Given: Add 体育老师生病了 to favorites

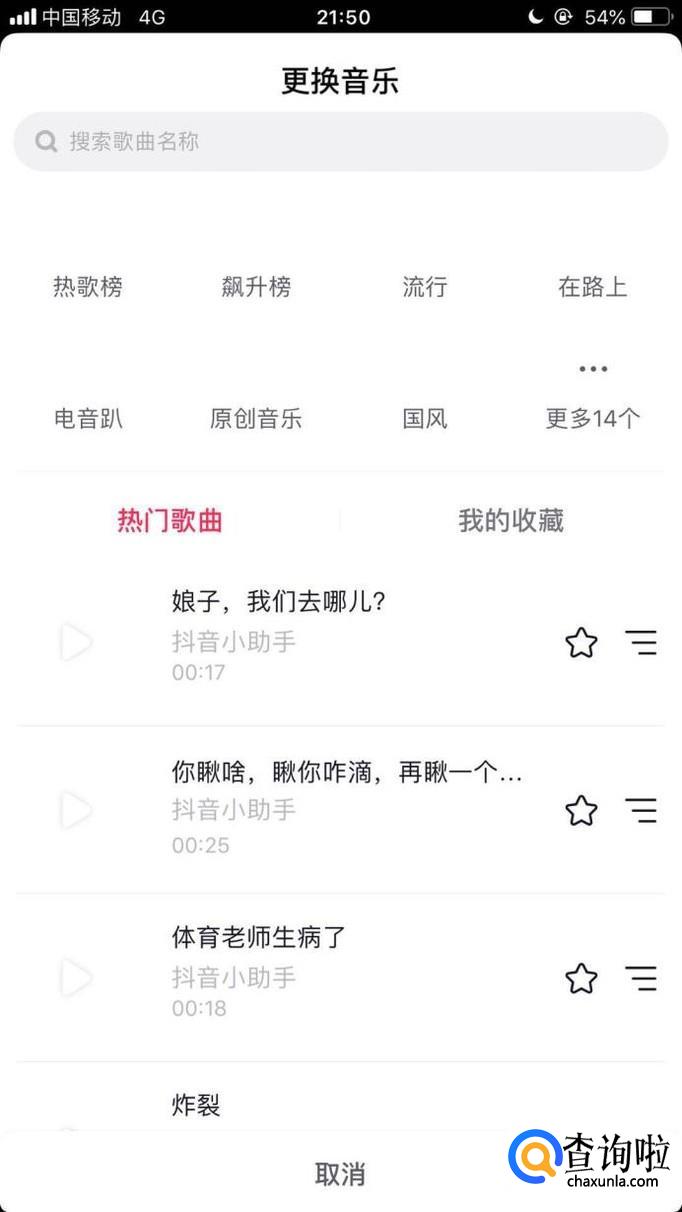Looking at the screenshot, I should click(x=581, y=978).
